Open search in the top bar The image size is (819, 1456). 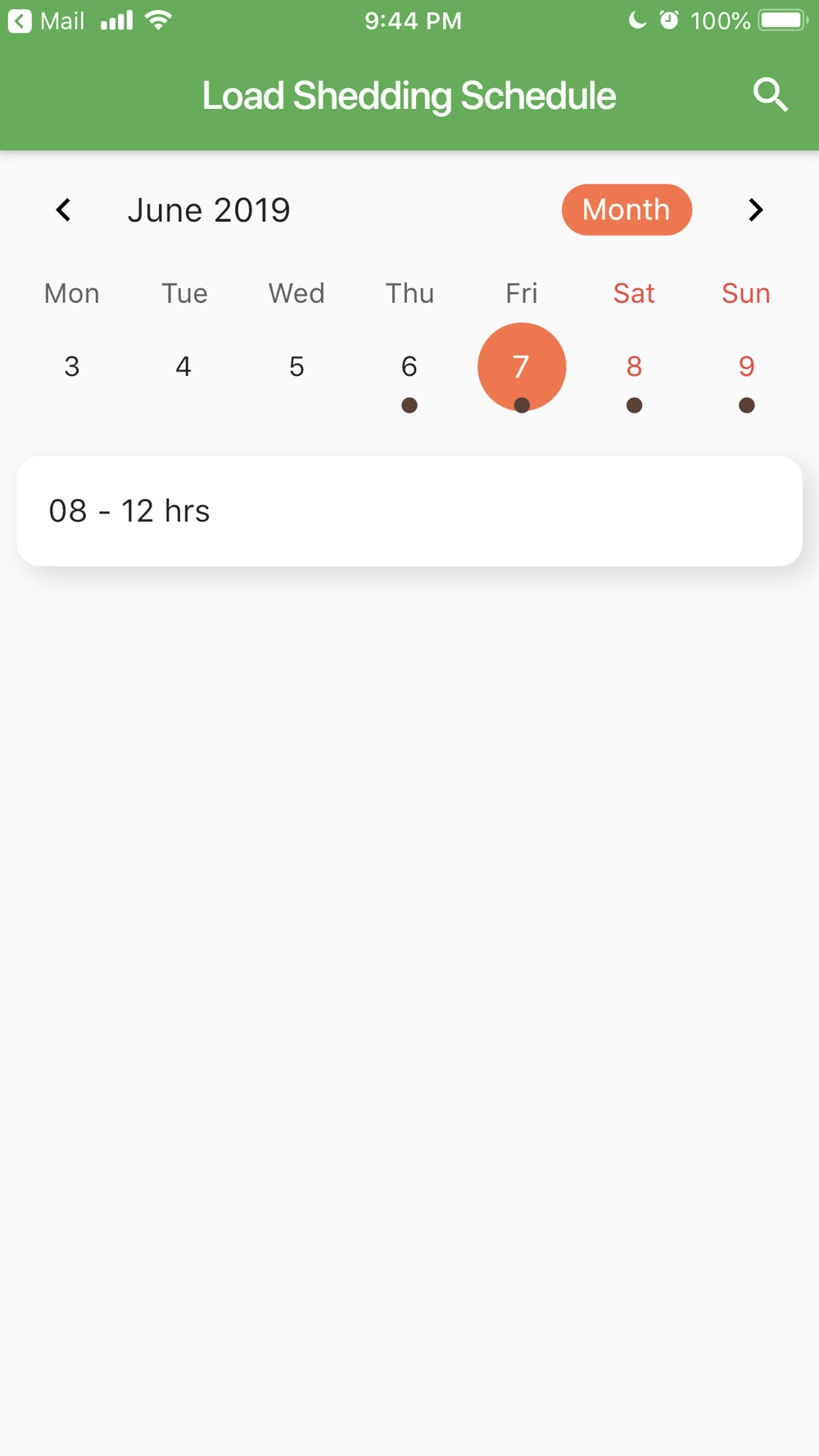click(x=771, y=95)
